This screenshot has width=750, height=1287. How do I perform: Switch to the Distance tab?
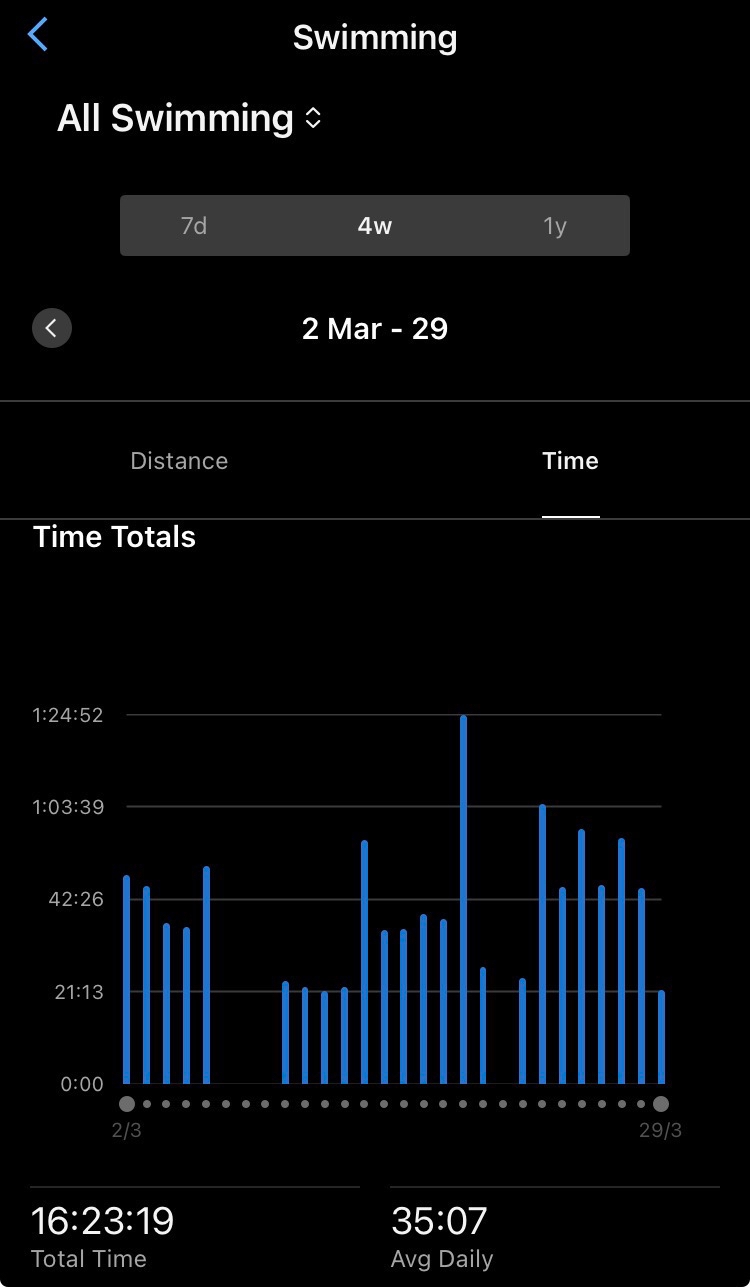click(180, 461)
